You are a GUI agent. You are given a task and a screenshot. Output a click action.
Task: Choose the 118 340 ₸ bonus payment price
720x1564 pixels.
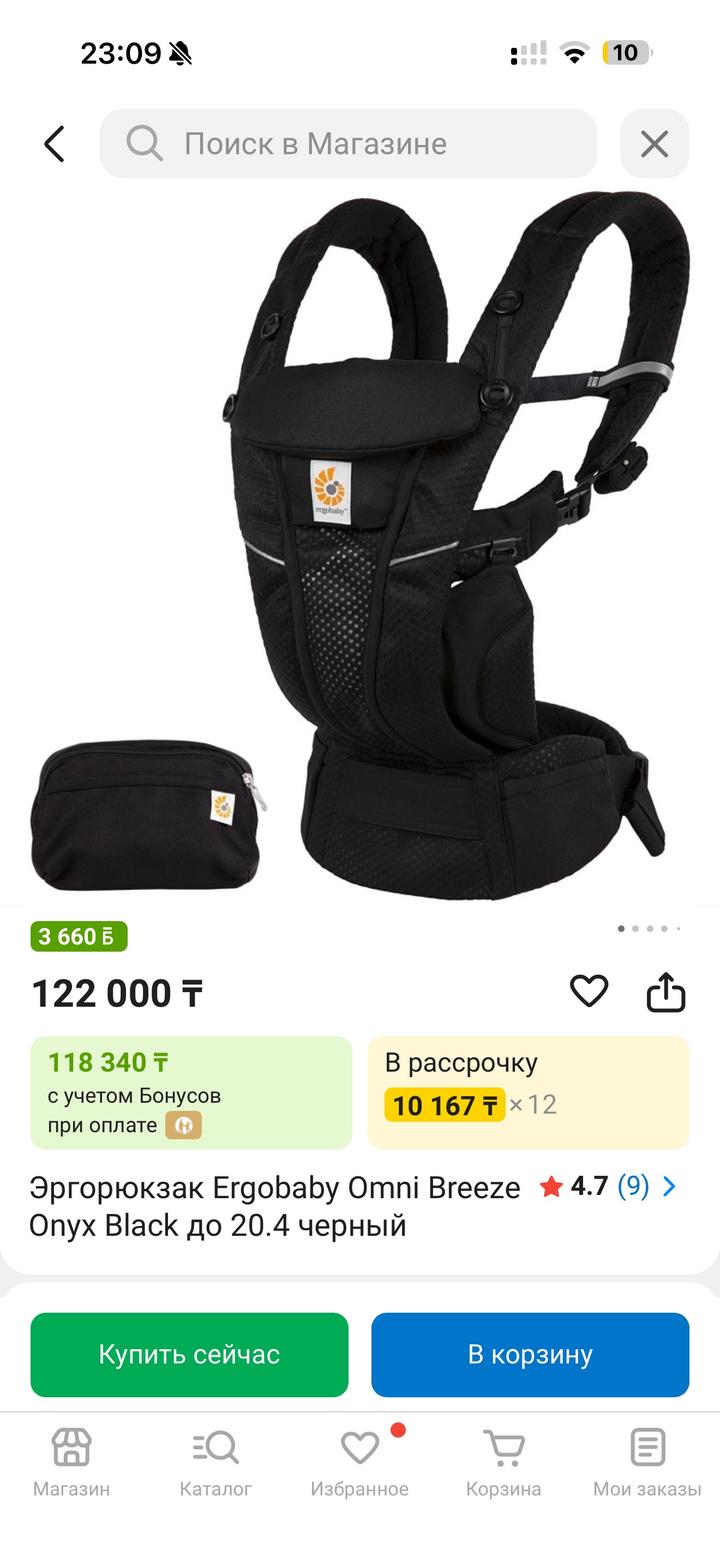coord(191,1092)
